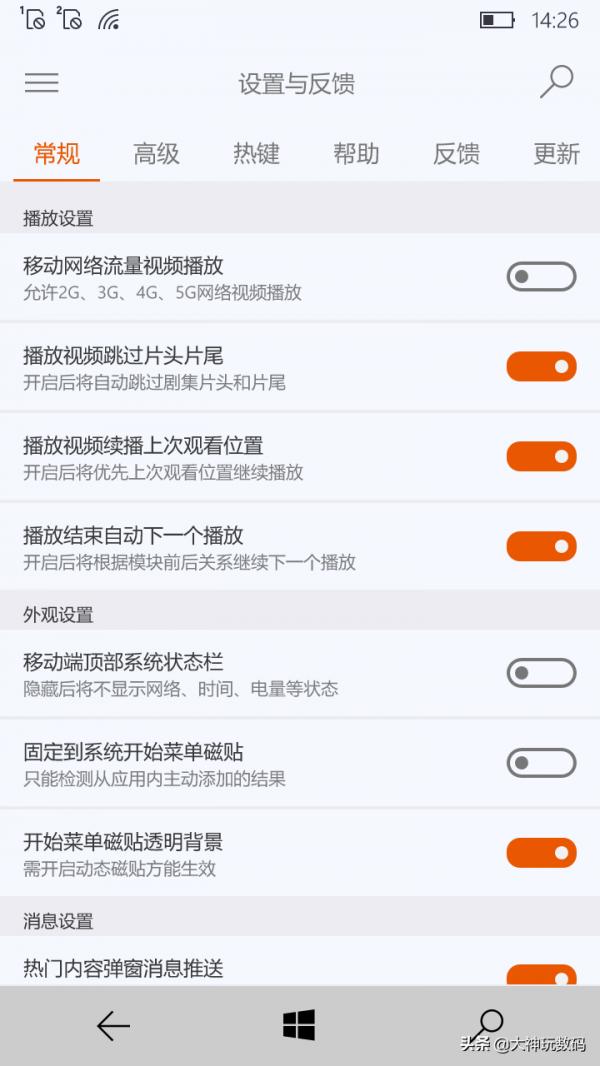Turn off 开始菜单磁贴透明背景
The height and width of the screenshot is (1066, 600).
point(541,853)
